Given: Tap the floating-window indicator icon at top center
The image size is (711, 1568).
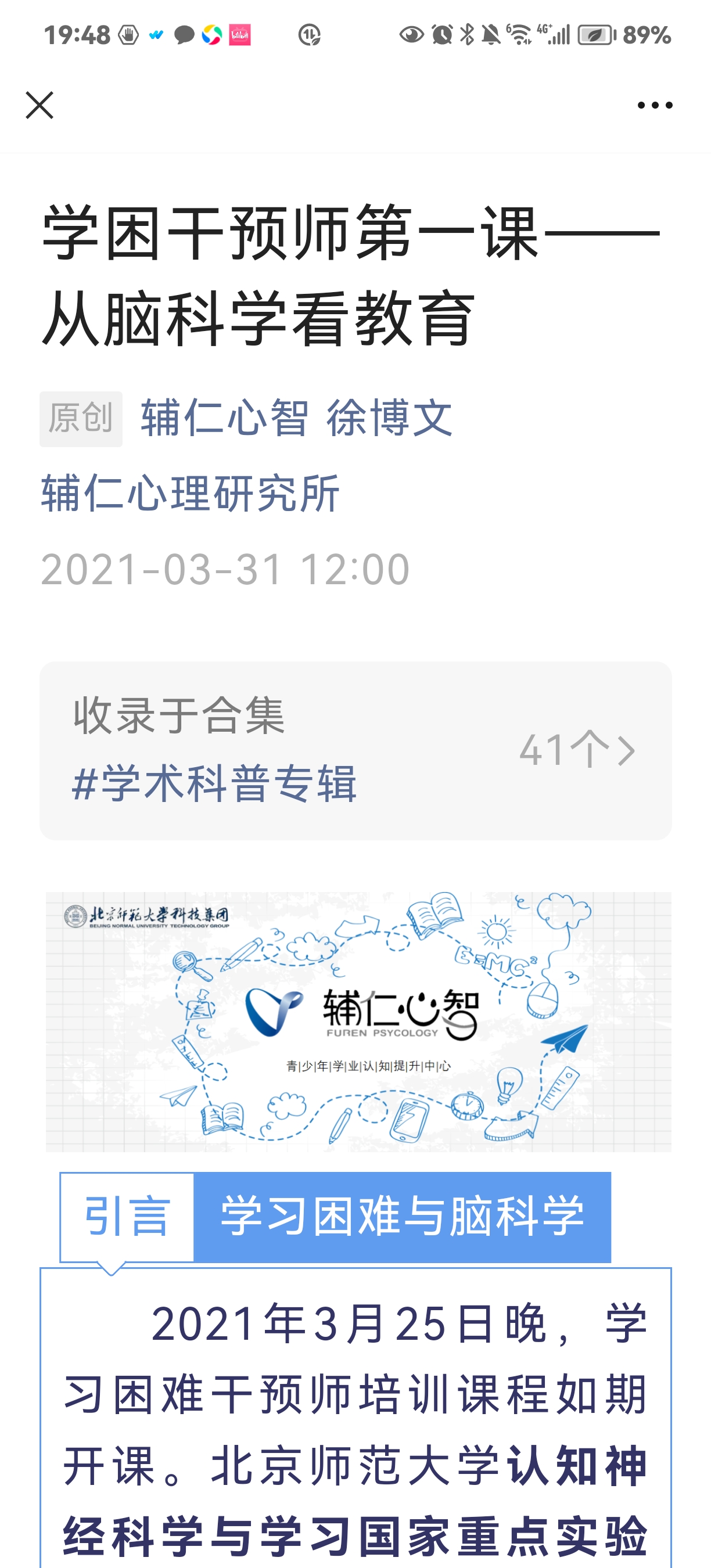Looking at the screenshot, I should tap(308, 35).
